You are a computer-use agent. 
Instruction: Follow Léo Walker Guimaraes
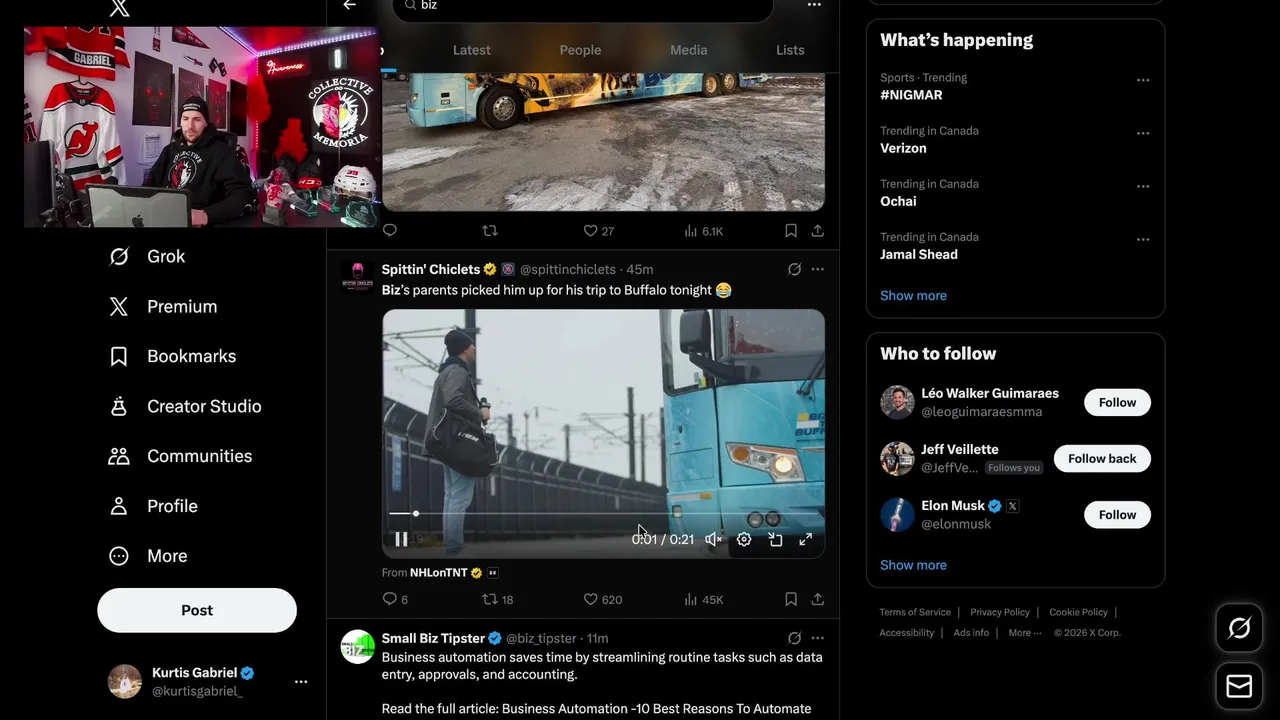pyautogui.click(x=1117, y=403)
